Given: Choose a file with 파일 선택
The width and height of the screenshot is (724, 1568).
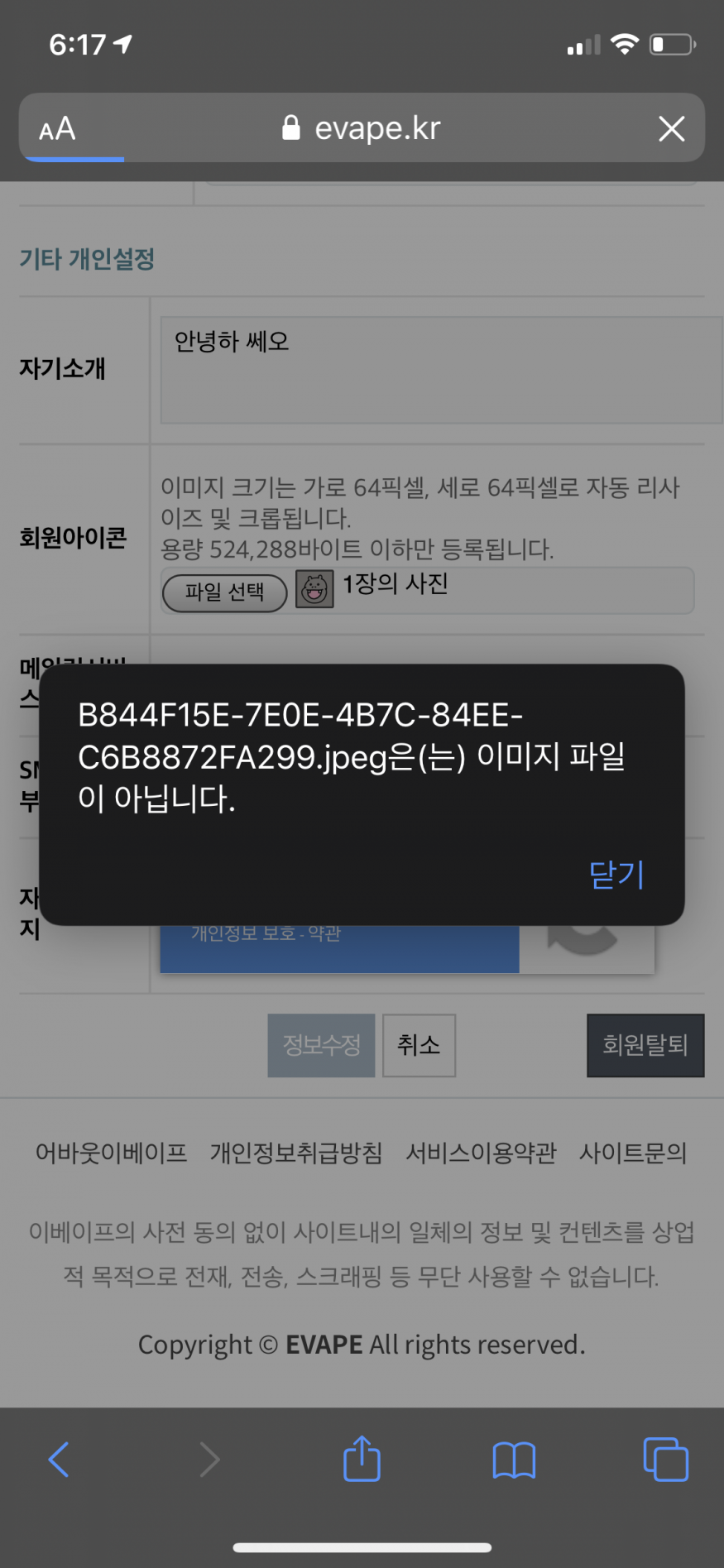Looking at the screenshot, I should [224, 592].
